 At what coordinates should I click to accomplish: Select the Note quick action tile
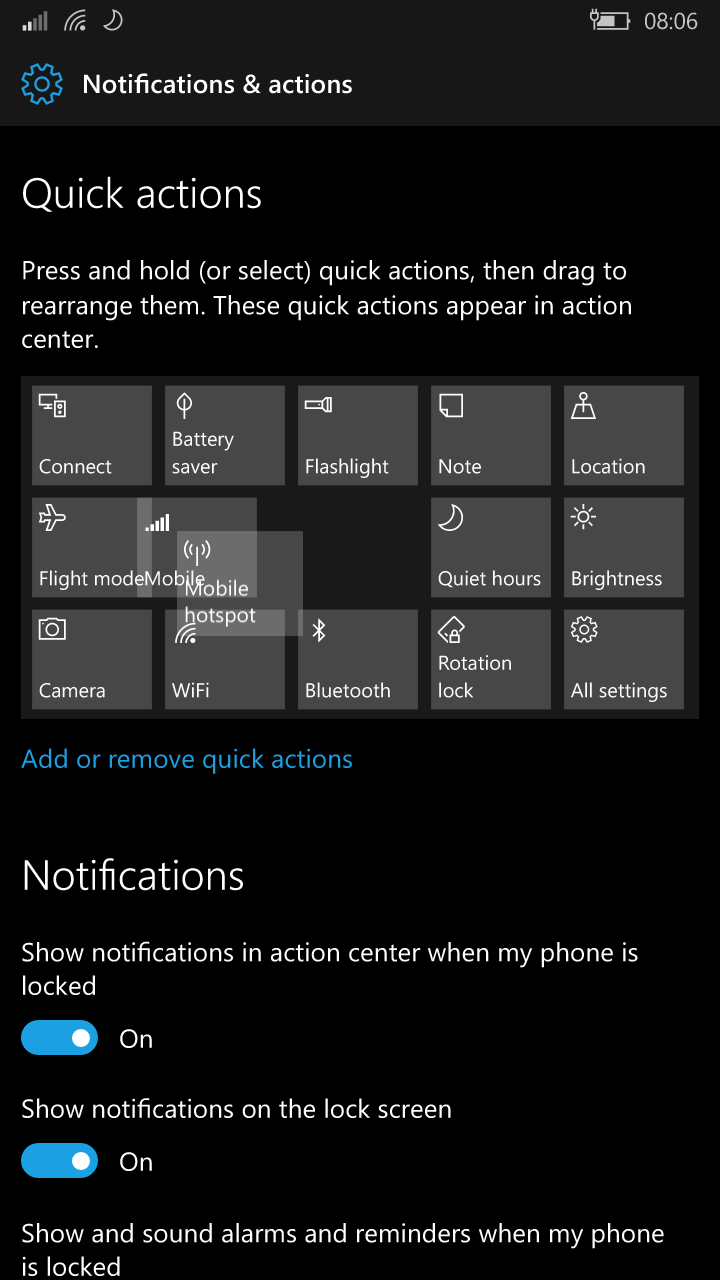(x=491, y=436)
